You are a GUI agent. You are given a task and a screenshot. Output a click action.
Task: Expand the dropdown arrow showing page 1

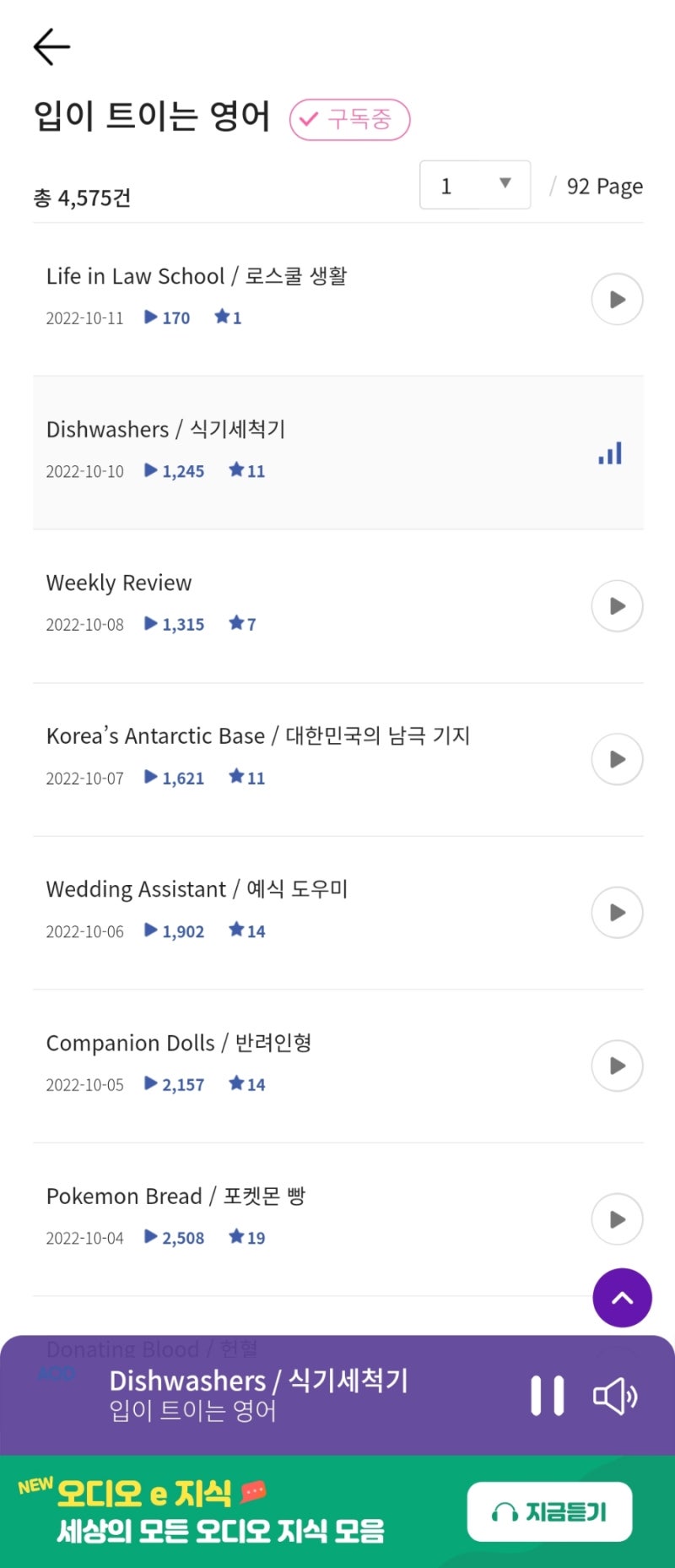(504, 182)
